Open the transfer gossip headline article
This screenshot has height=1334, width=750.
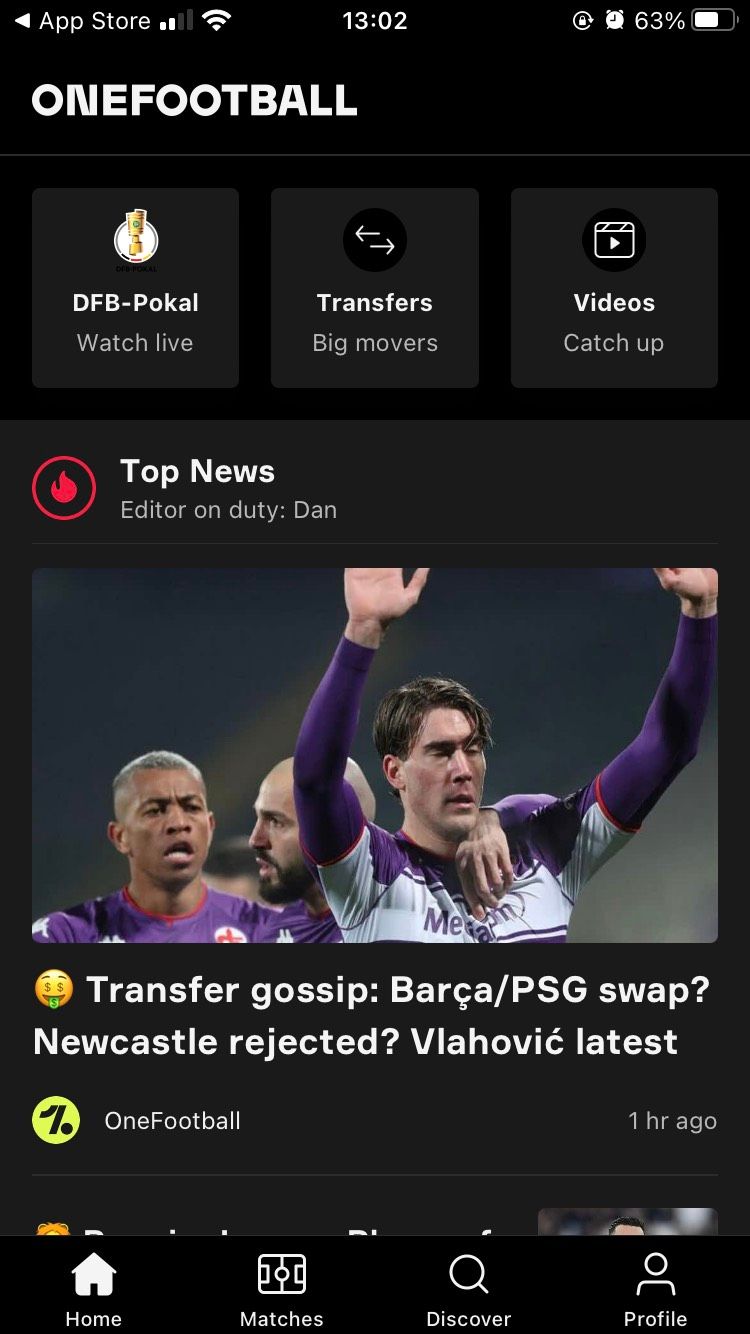click(374, 1015)
